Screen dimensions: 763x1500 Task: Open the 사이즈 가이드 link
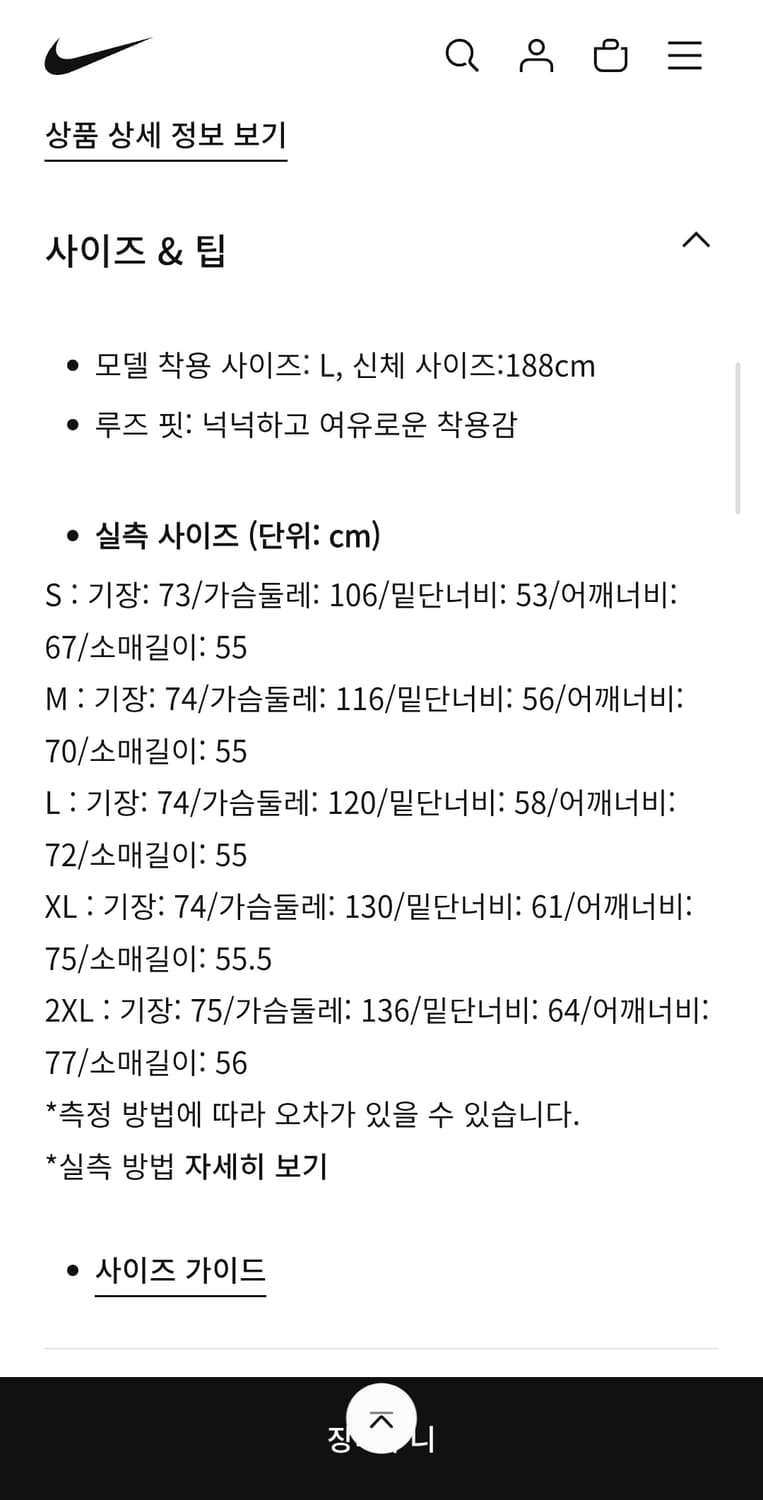click(180, 1270)
